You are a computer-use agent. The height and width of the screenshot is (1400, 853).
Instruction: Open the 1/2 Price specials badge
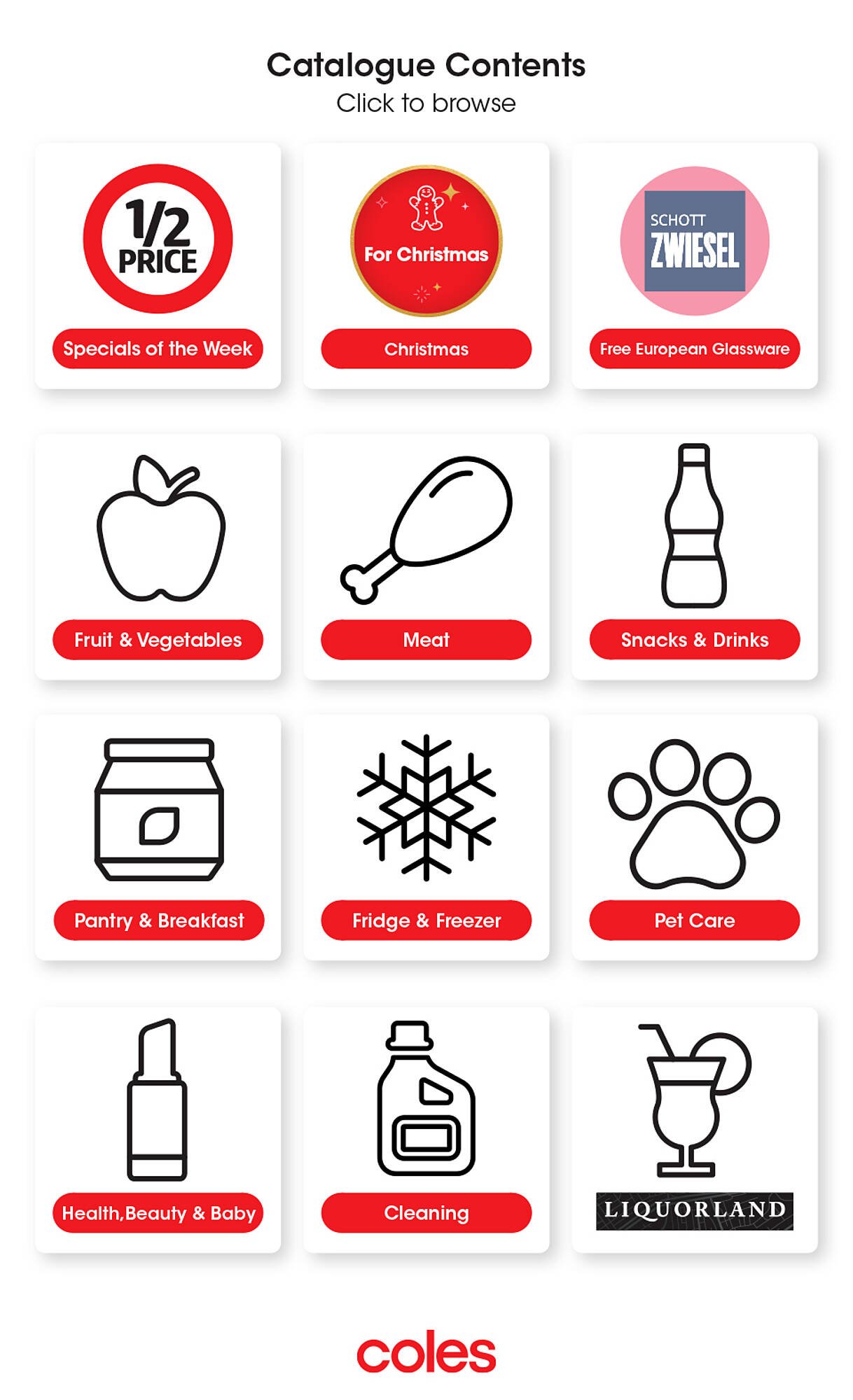158,238
